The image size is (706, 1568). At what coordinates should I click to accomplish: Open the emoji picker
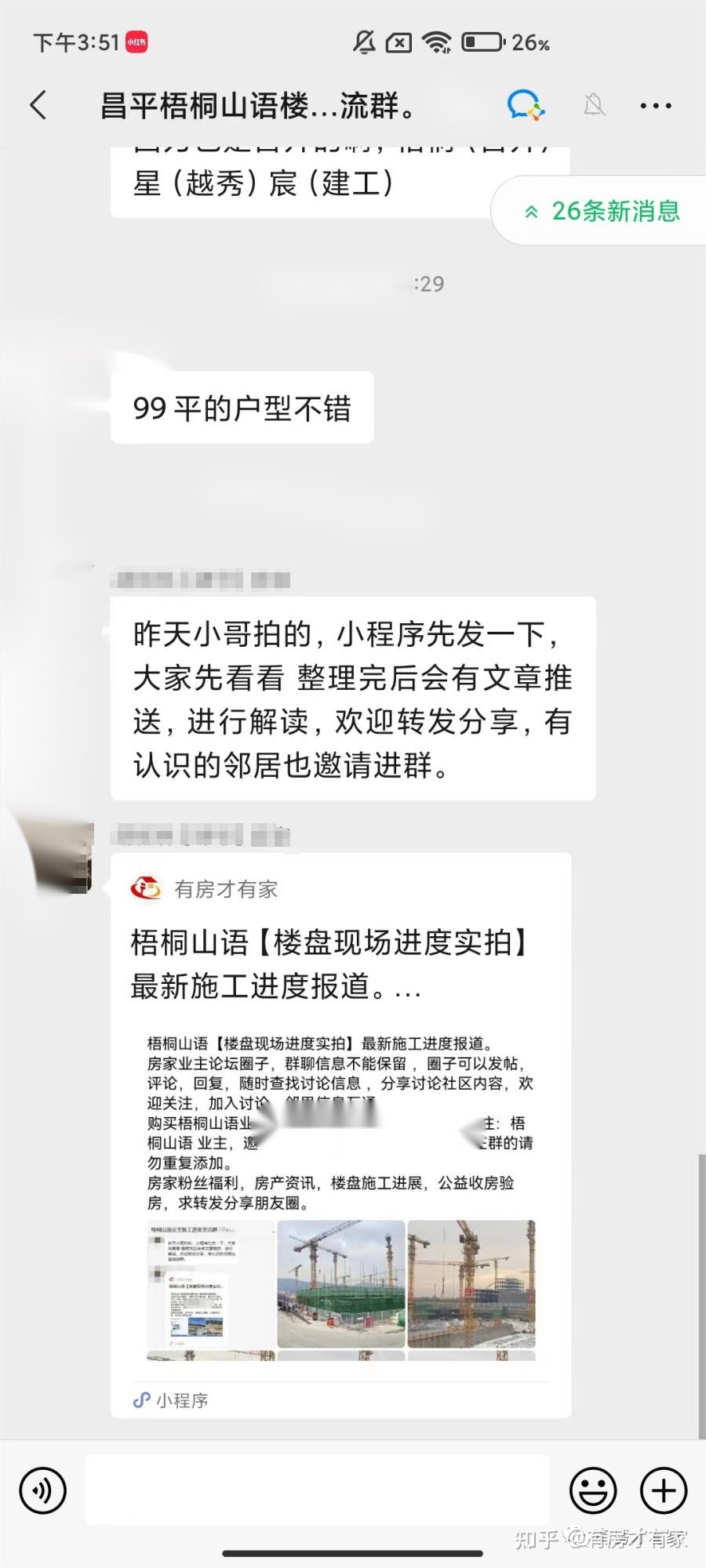(x=592, y=1490)
